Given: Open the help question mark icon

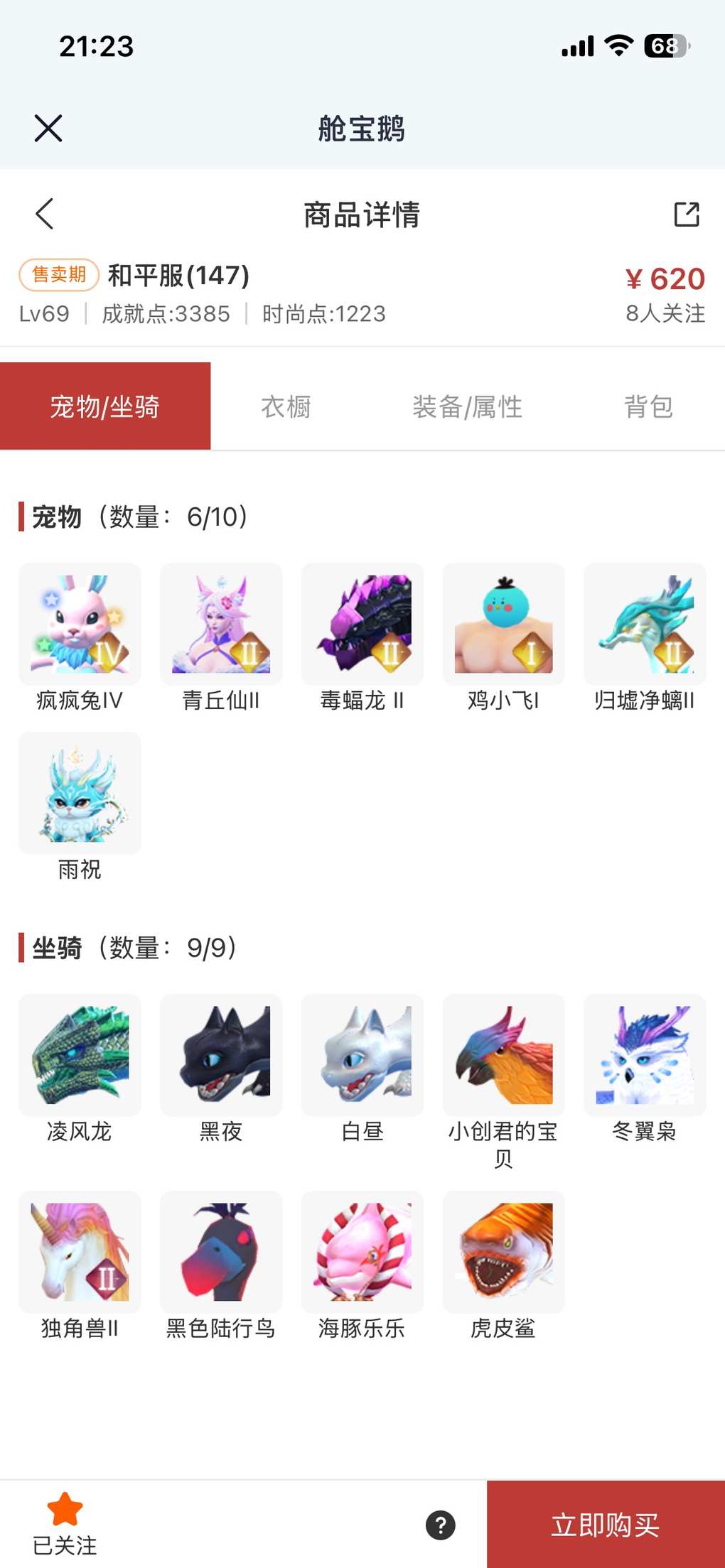Looking at the screenshot, I should [x=441, y=1525].
